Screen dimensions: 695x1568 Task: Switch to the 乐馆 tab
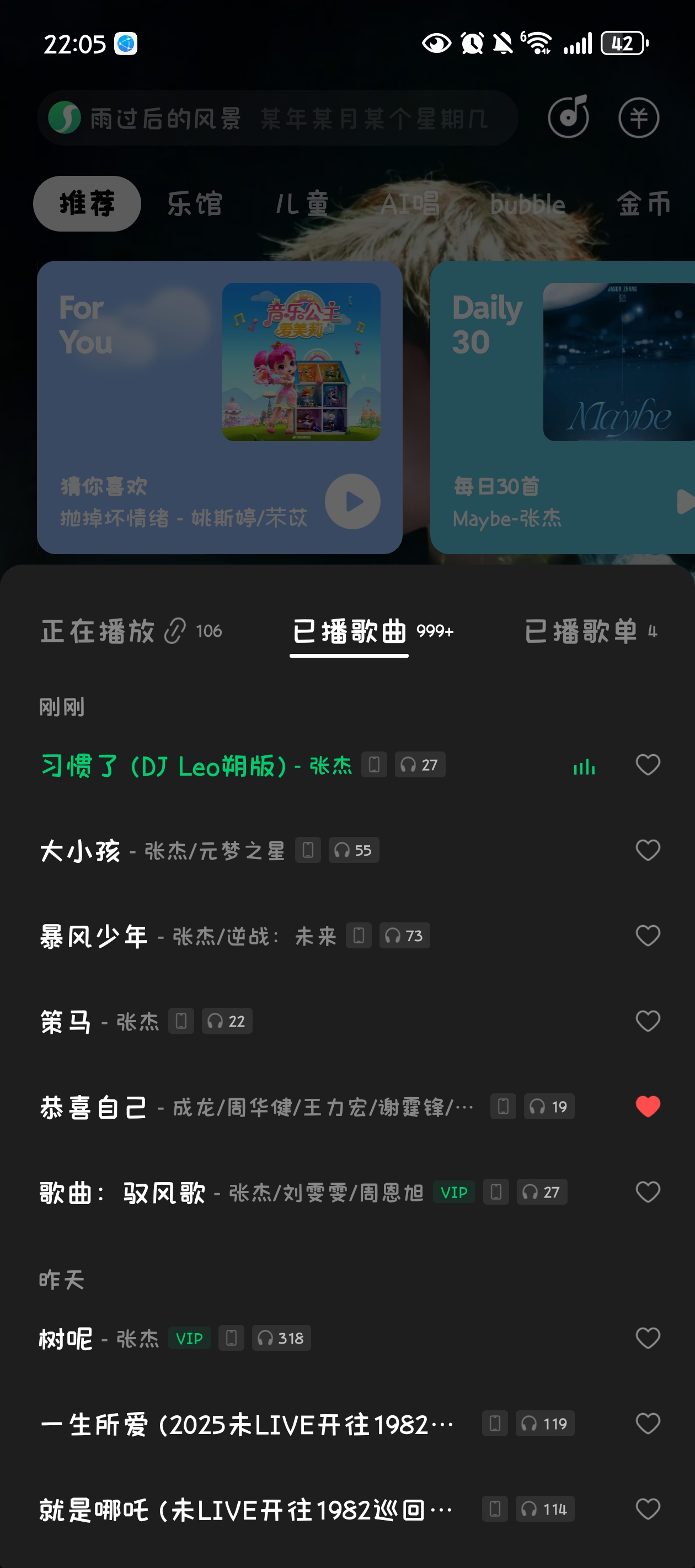coord(195,204)
